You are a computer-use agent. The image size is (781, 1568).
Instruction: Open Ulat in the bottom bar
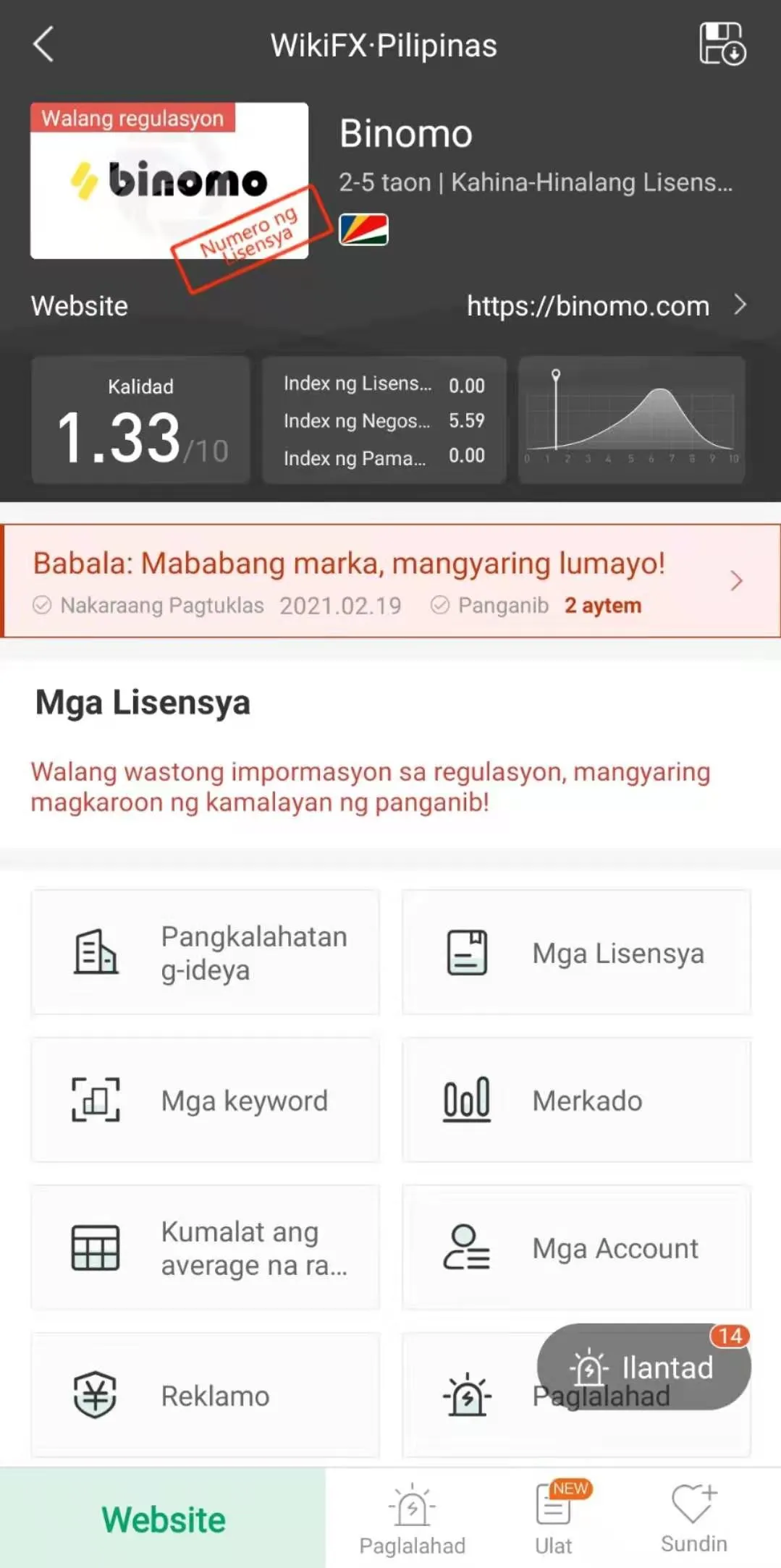pyautogui.click(x=554, y=1519)
